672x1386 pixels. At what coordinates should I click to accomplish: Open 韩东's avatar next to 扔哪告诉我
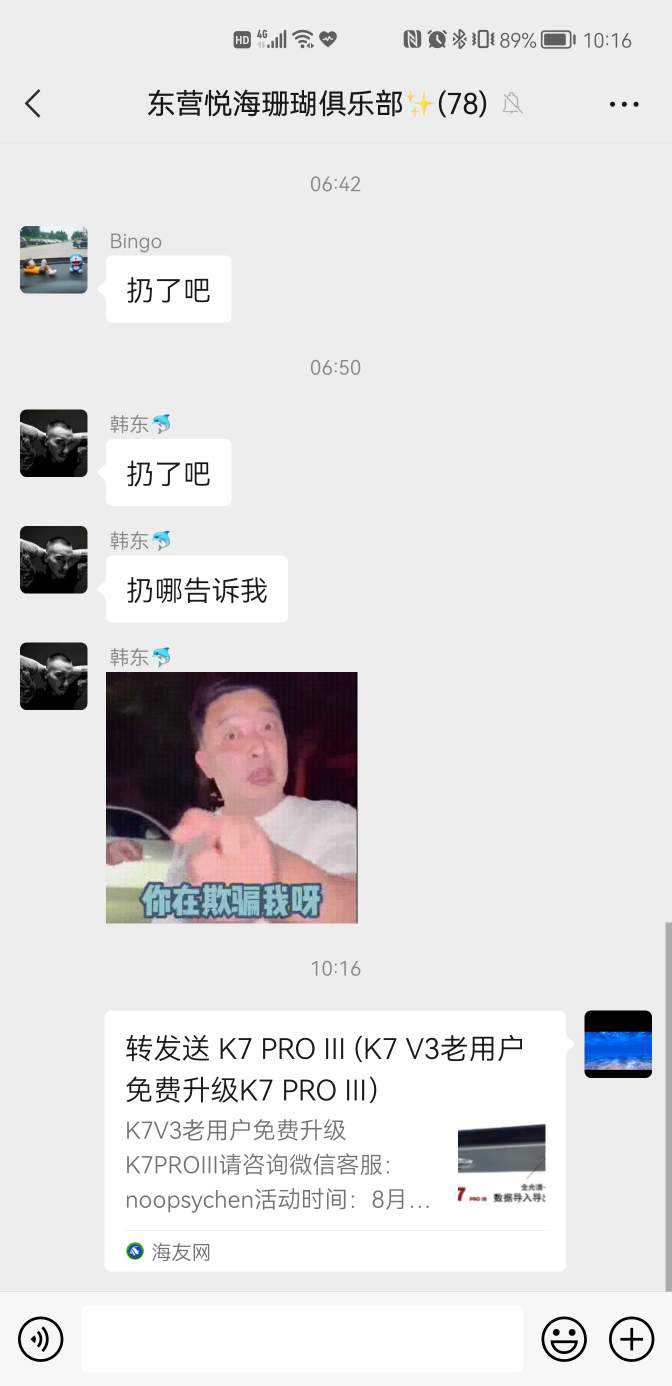point(54,560)
